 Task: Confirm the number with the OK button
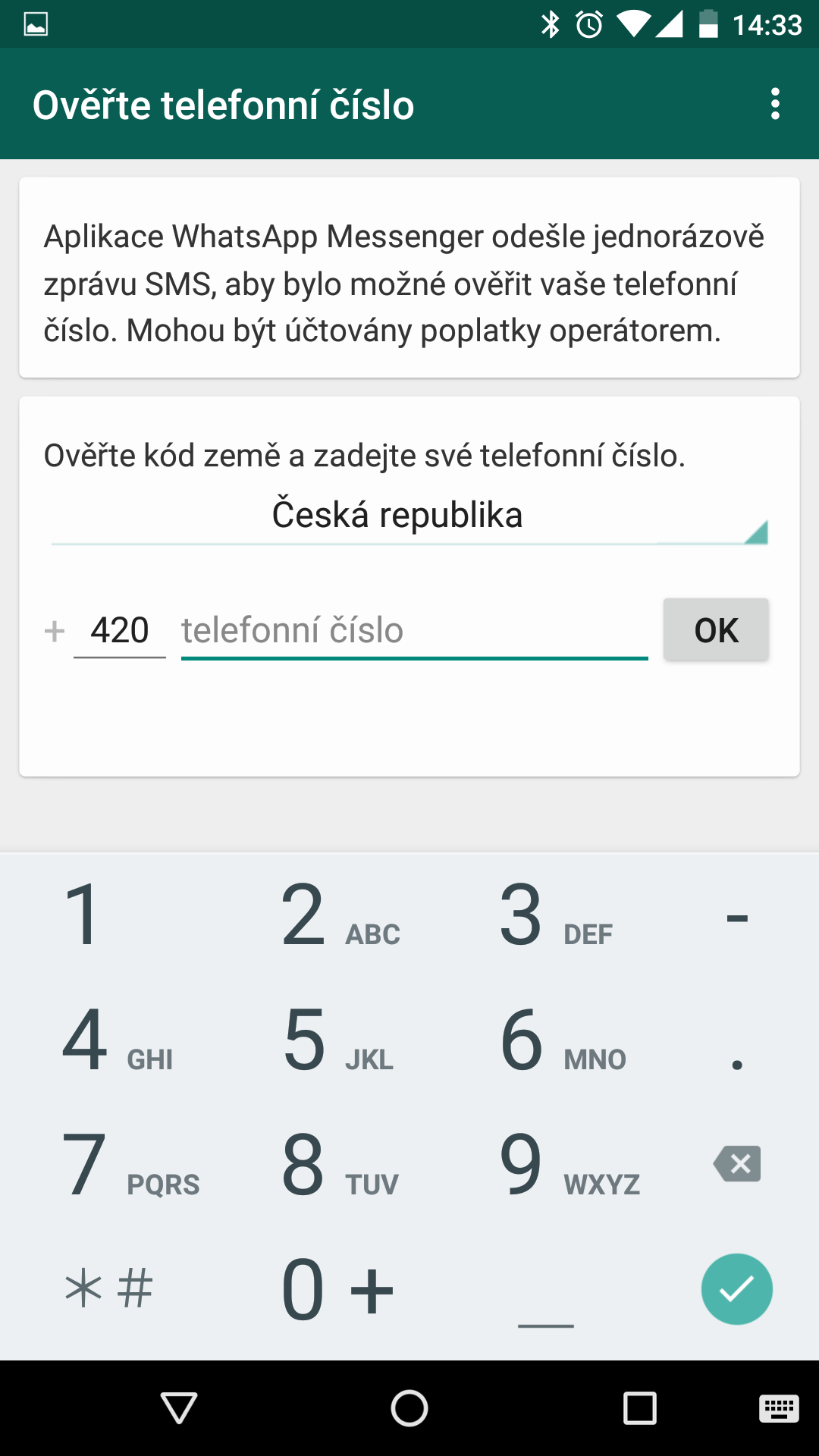(716, 629)
